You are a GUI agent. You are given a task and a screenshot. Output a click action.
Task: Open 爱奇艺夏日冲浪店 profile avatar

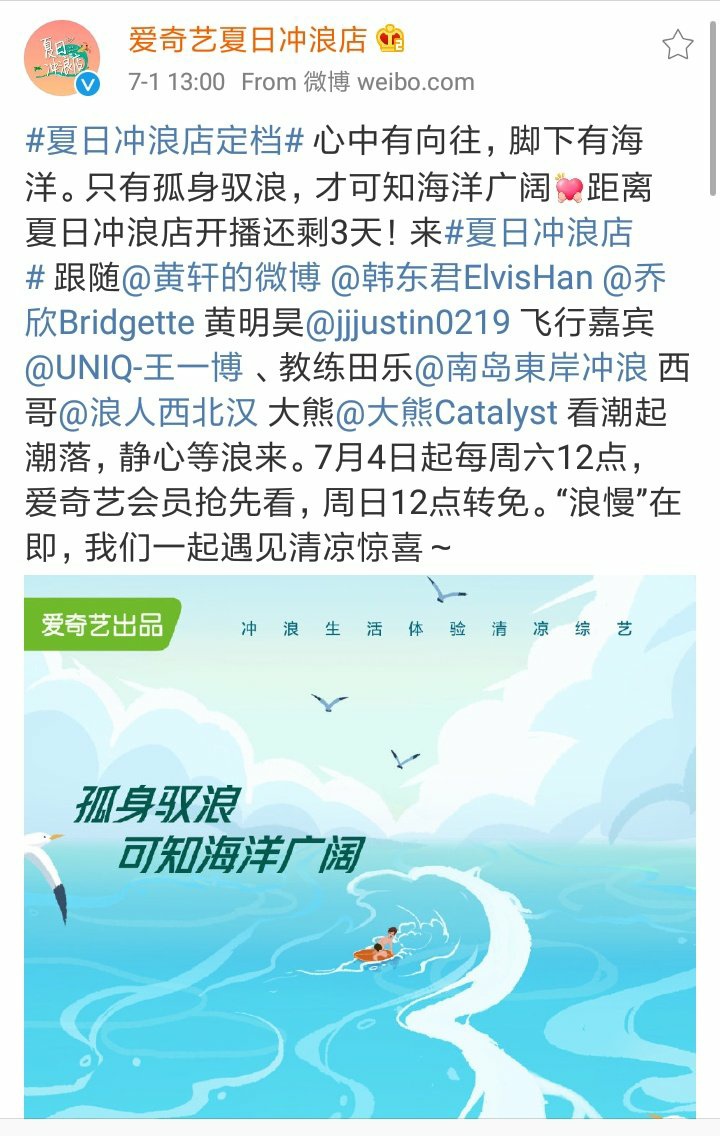point(62,58)
